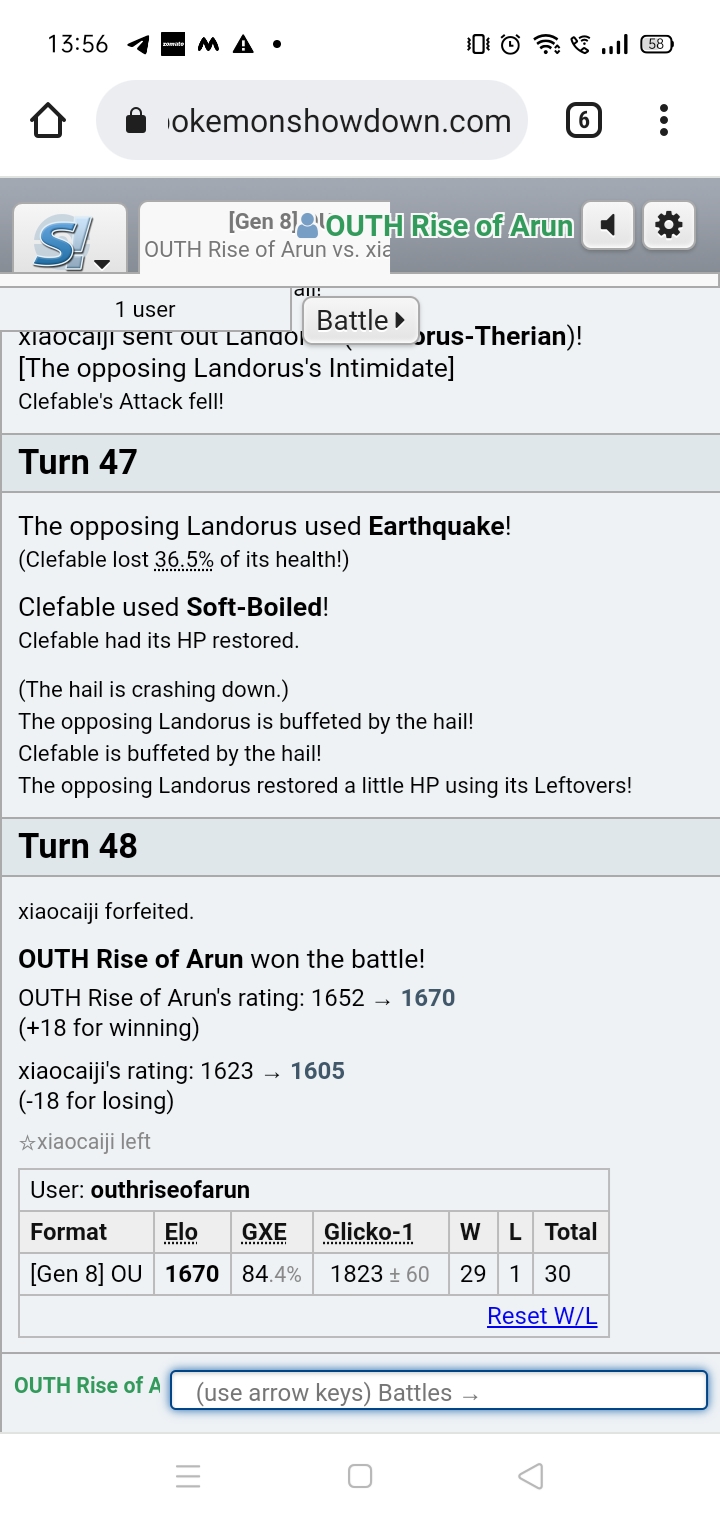The image size is (720, 1520).
Task: Tap the OUTH Rise of Arun username
Action: [449, 226]
